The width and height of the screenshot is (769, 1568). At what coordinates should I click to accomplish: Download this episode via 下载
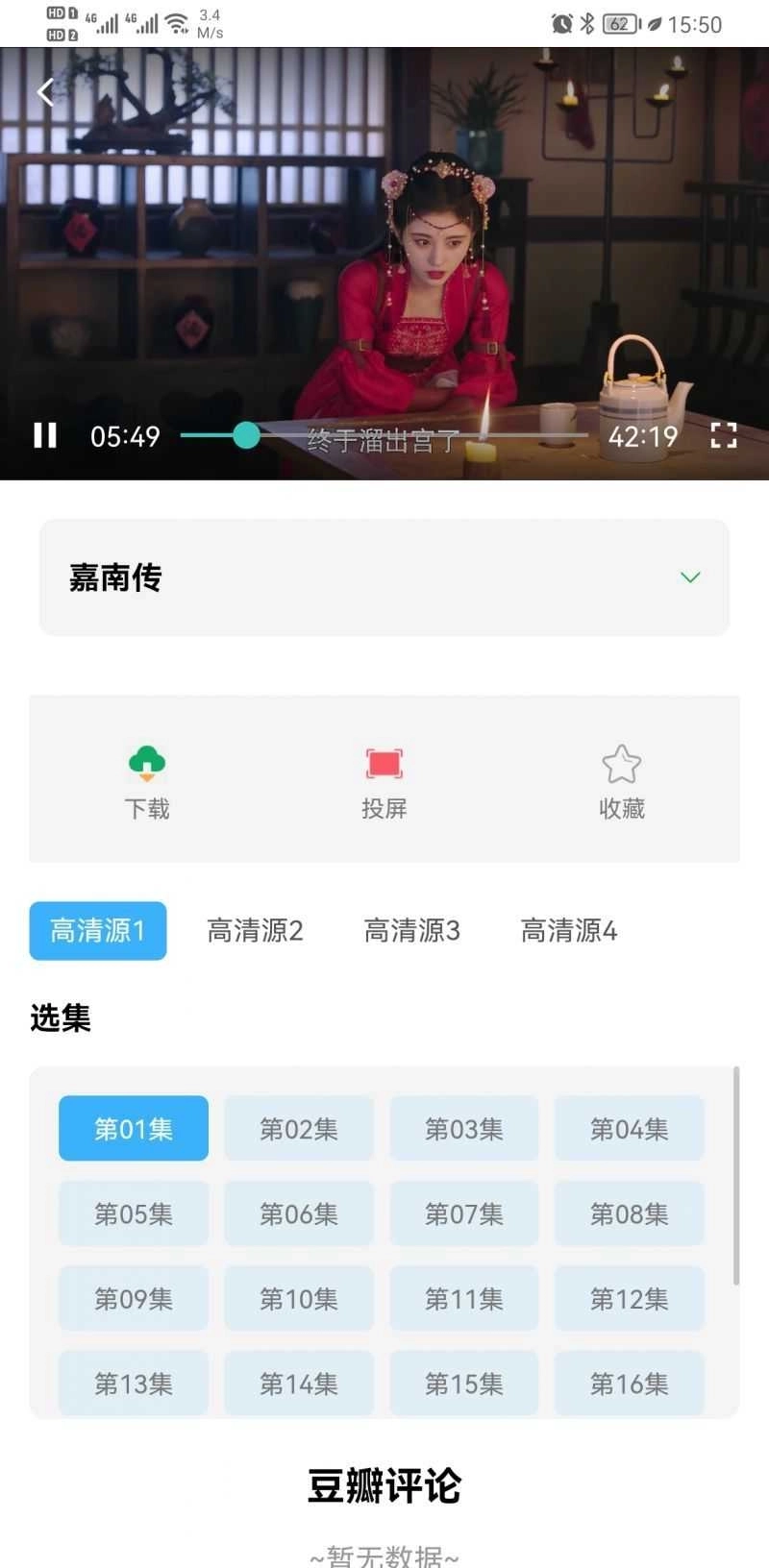(147, 782)
